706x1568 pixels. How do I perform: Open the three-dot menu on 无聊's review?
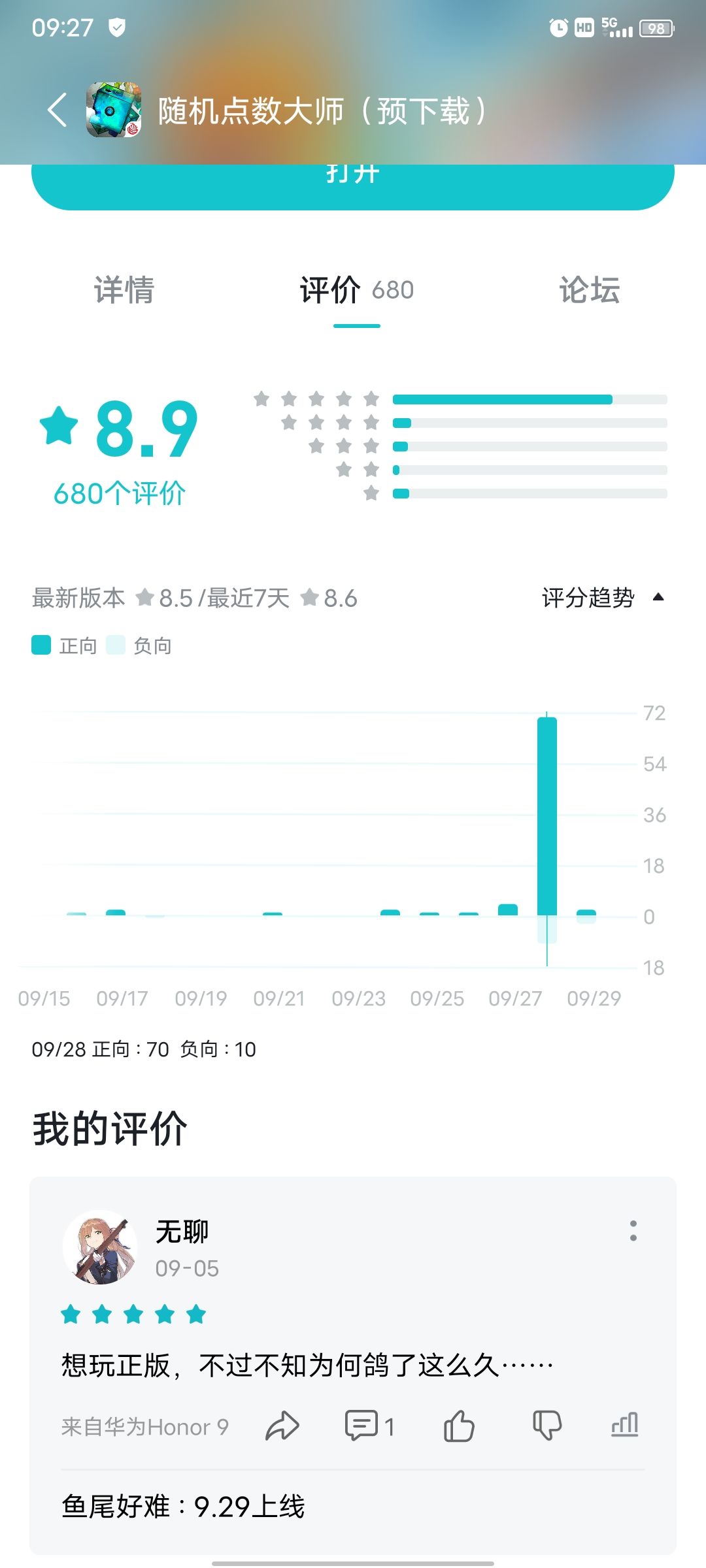633,1232
